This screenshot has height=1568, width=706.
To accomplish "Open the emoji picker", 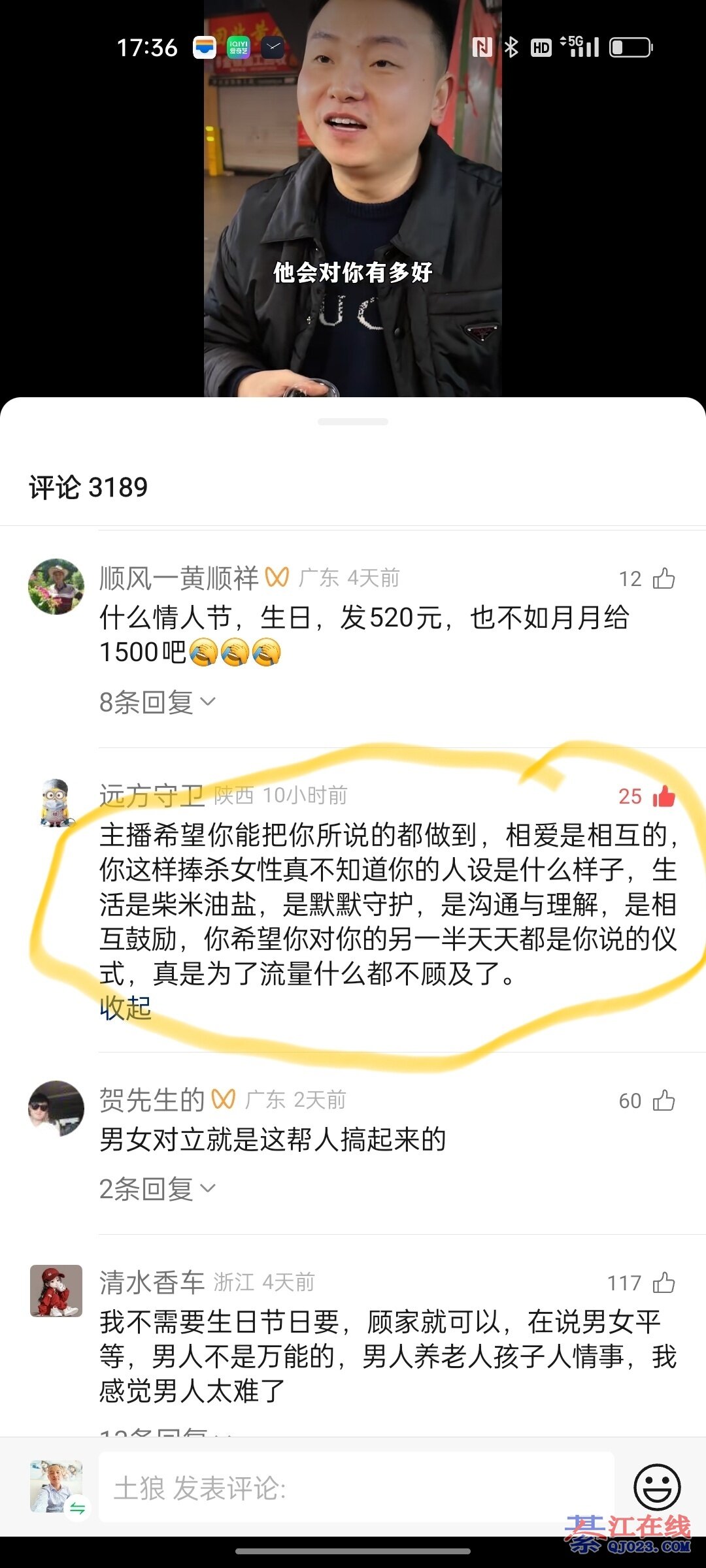I will (x=657, y=1486).
